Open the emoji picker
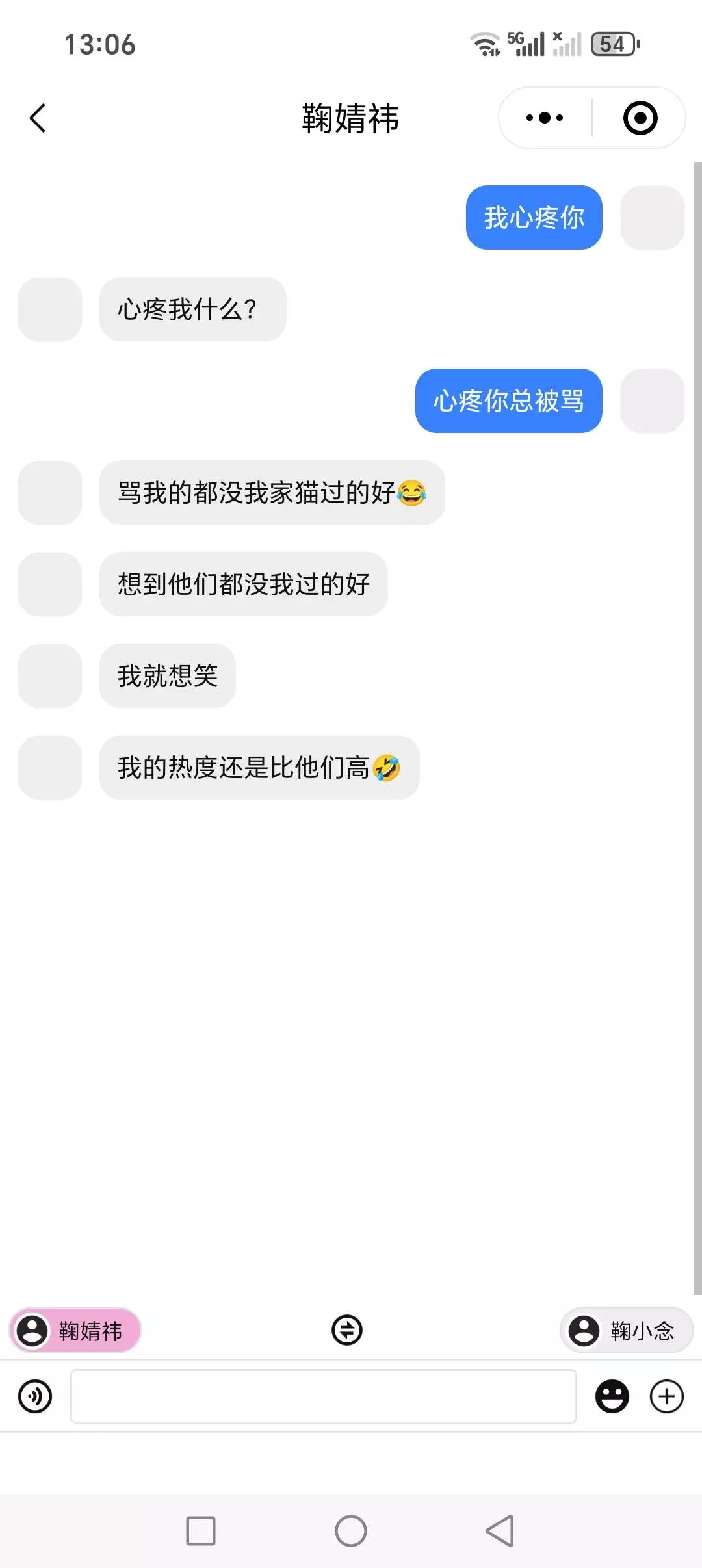This screenshot has height=1568, width=702. click(x=612, y=1396)
